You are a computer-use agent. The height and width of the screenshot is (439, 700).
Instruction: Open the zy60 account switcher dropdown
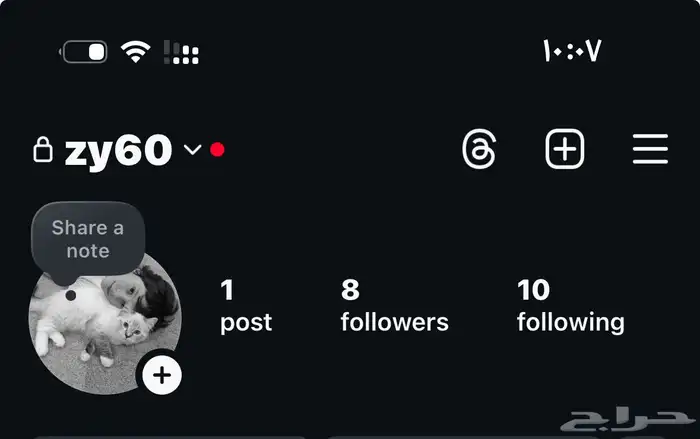coord(192,151)
